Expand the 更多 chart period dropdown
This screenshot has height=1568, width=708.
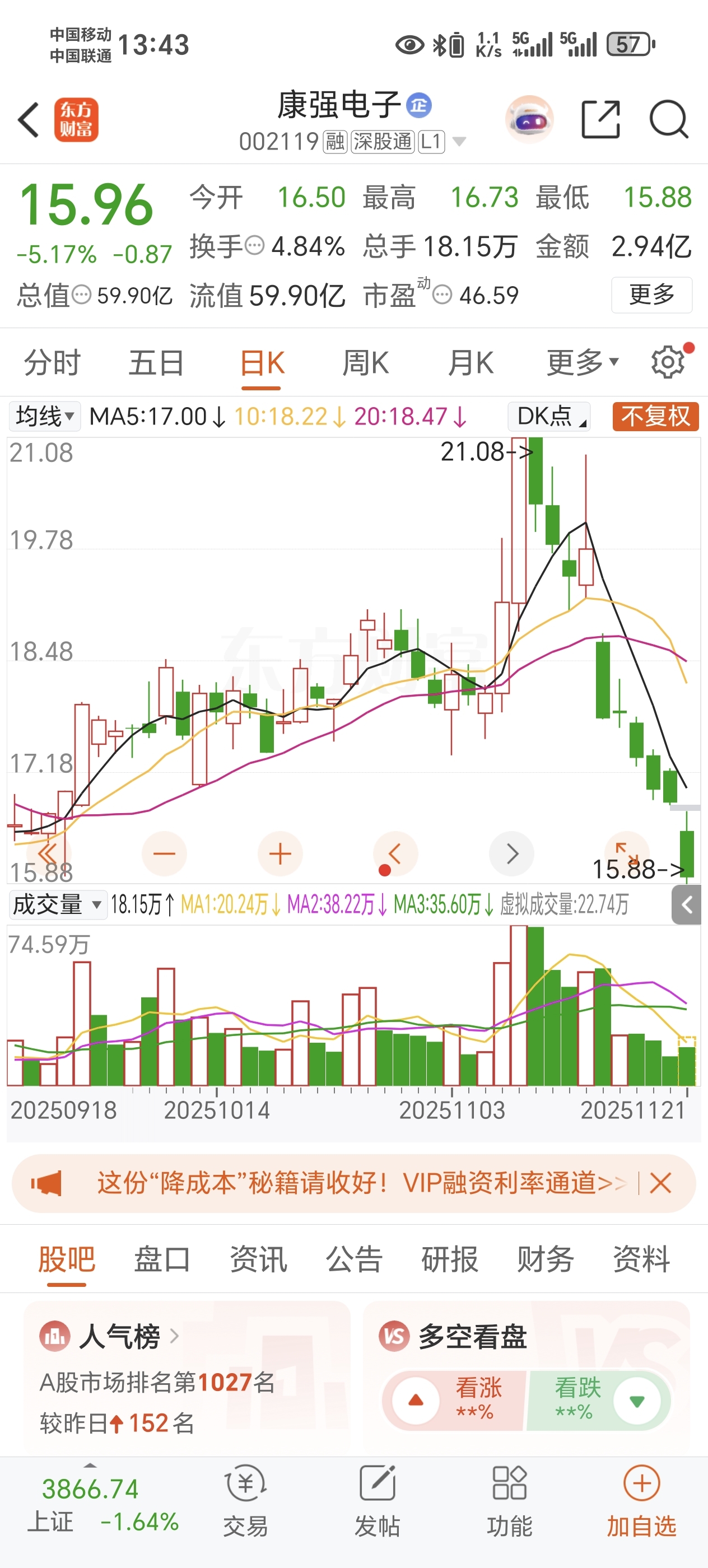582,363
